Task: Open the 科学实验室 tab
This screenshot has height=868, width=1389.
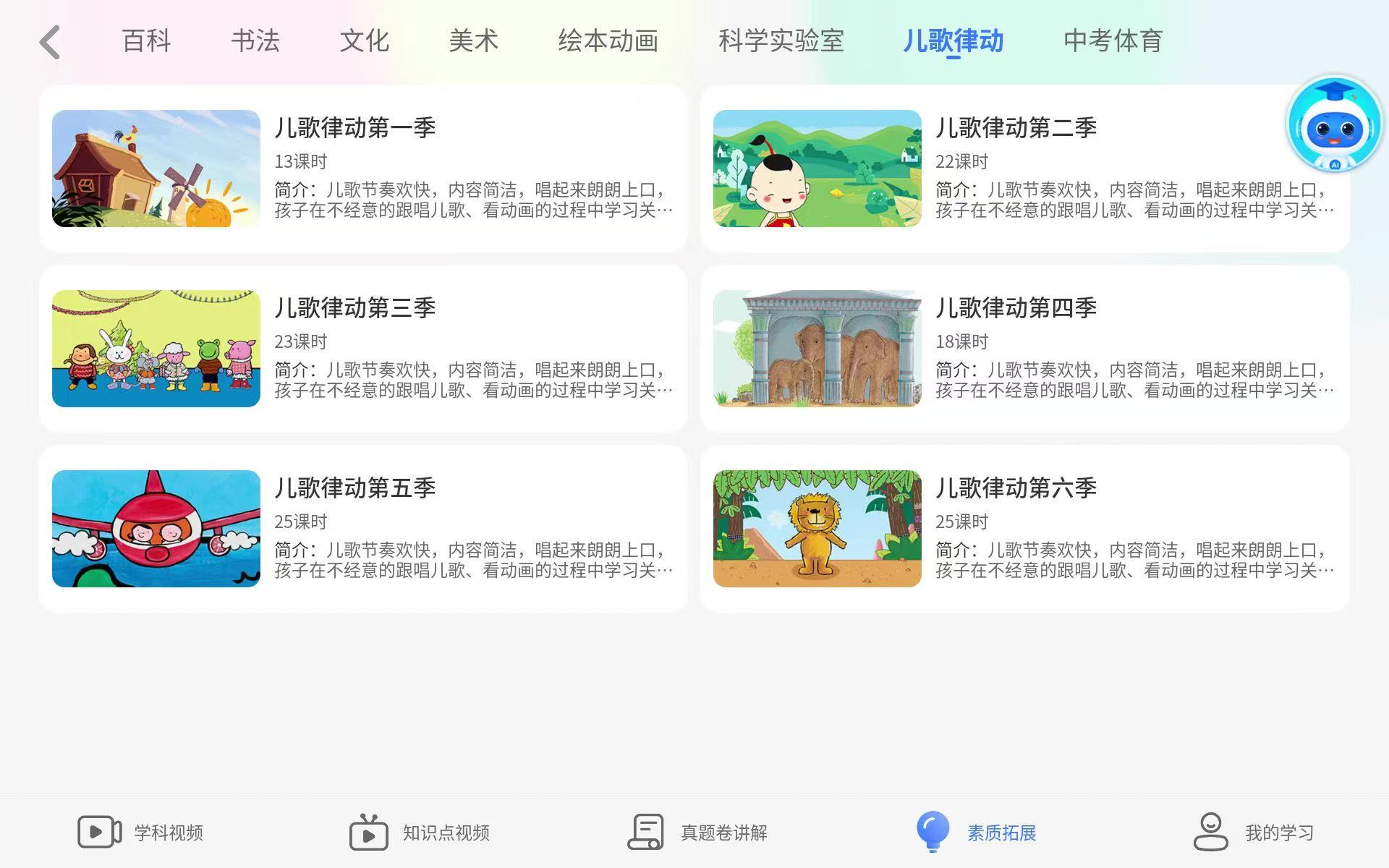Action: [x=781, y=41]
